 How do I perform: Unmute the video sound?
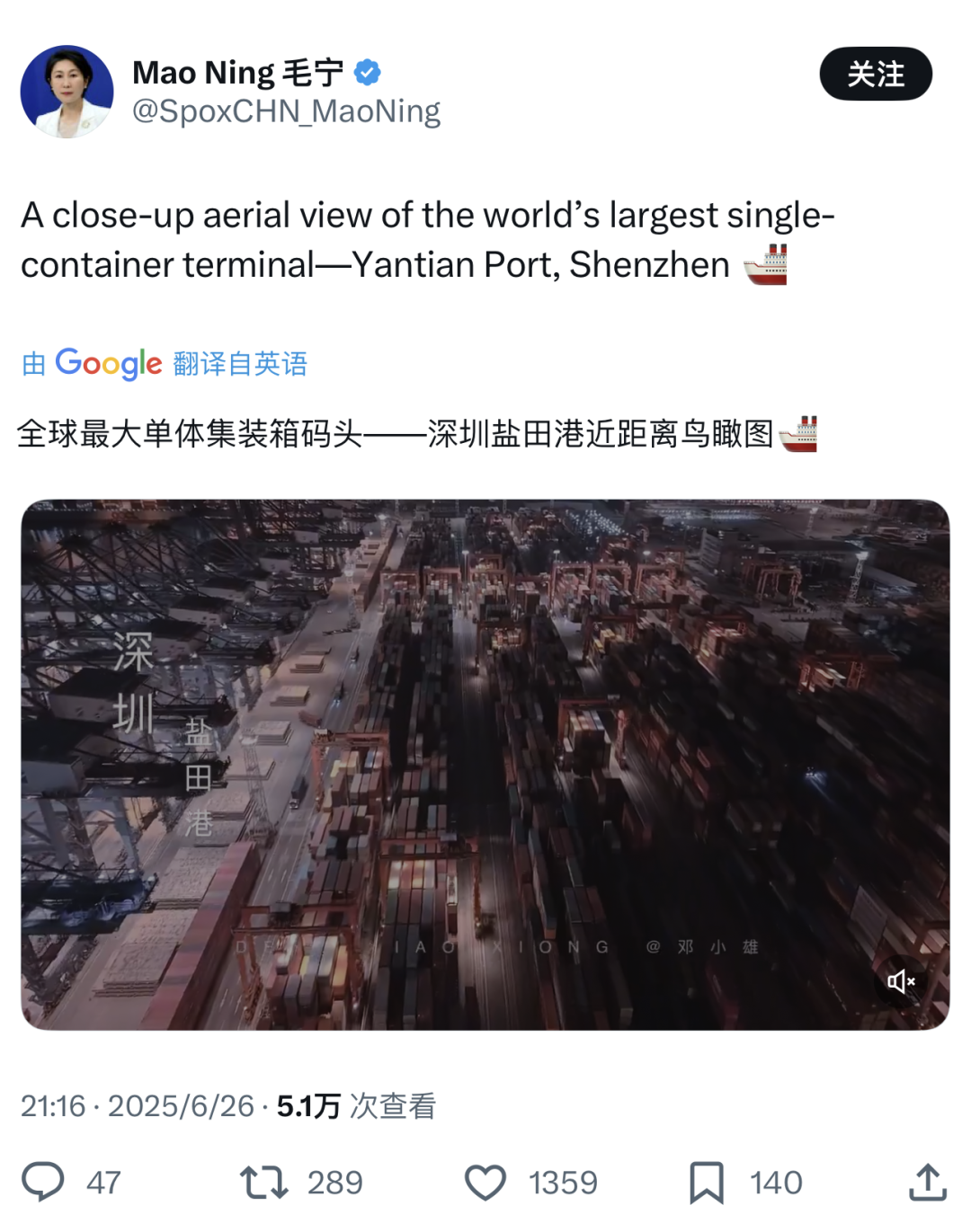click(901, 981)
